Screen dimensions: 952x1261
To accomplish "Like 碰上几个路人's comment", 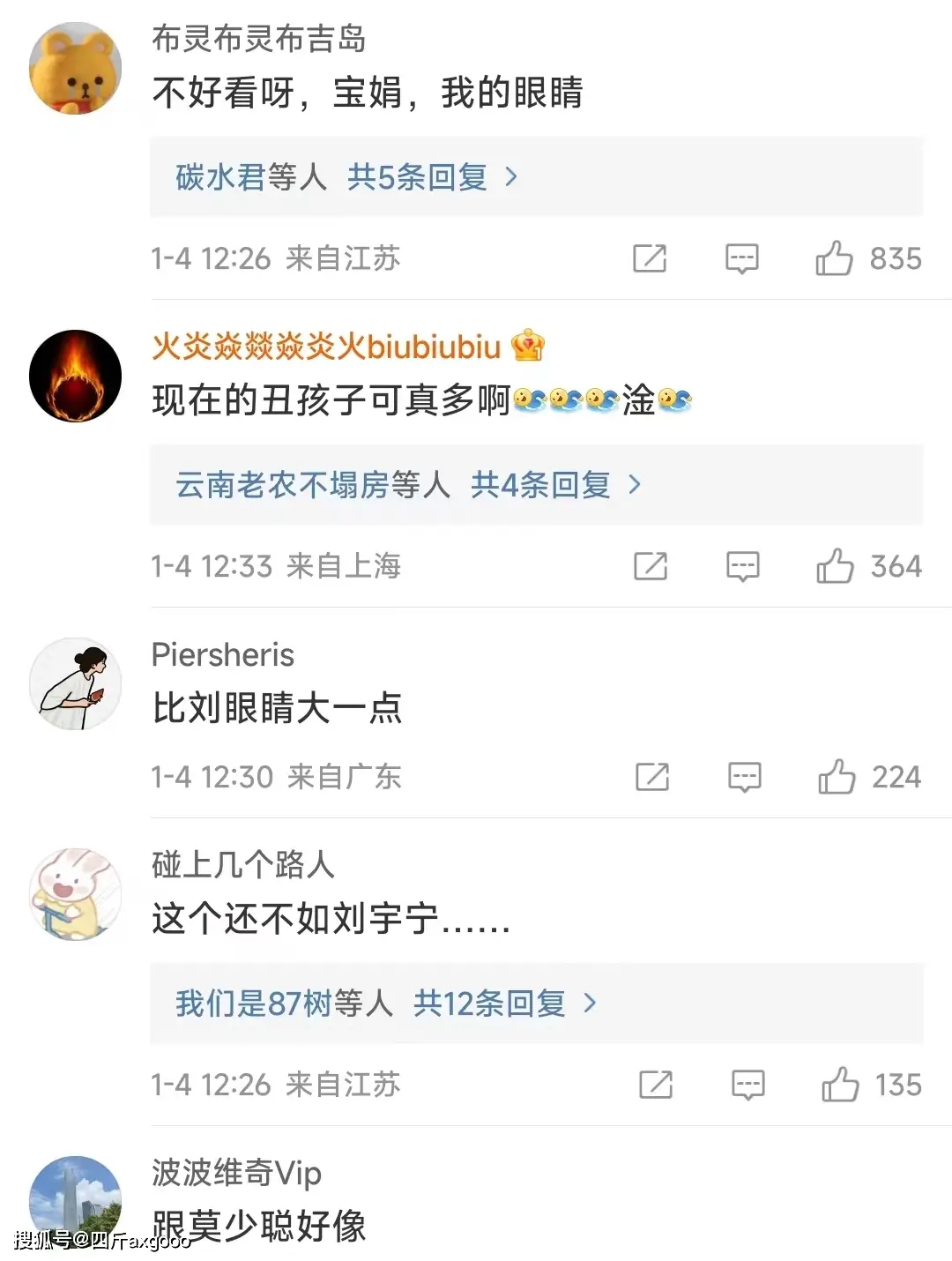I will (840, 1085).
